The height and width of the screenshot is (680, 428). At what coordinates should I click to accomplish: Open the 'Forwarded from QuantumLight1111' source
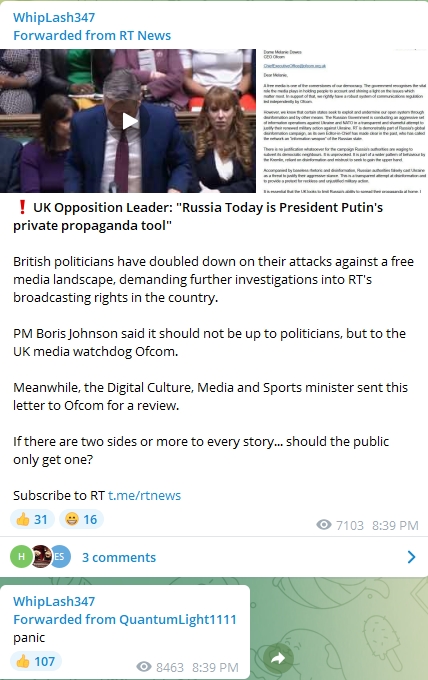click(125, 619)
